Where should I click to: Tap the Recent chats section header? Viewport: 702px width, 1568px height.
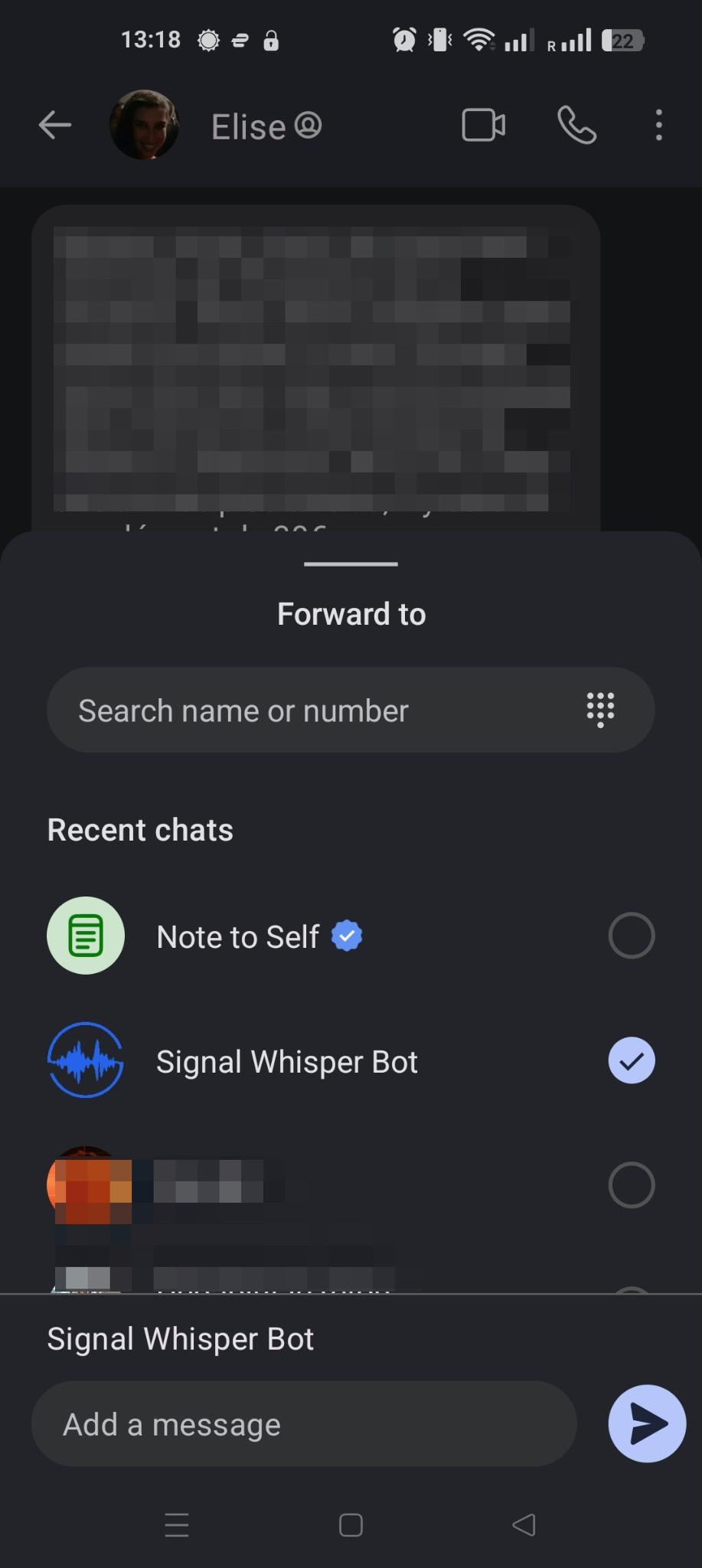tap(139, 829)
